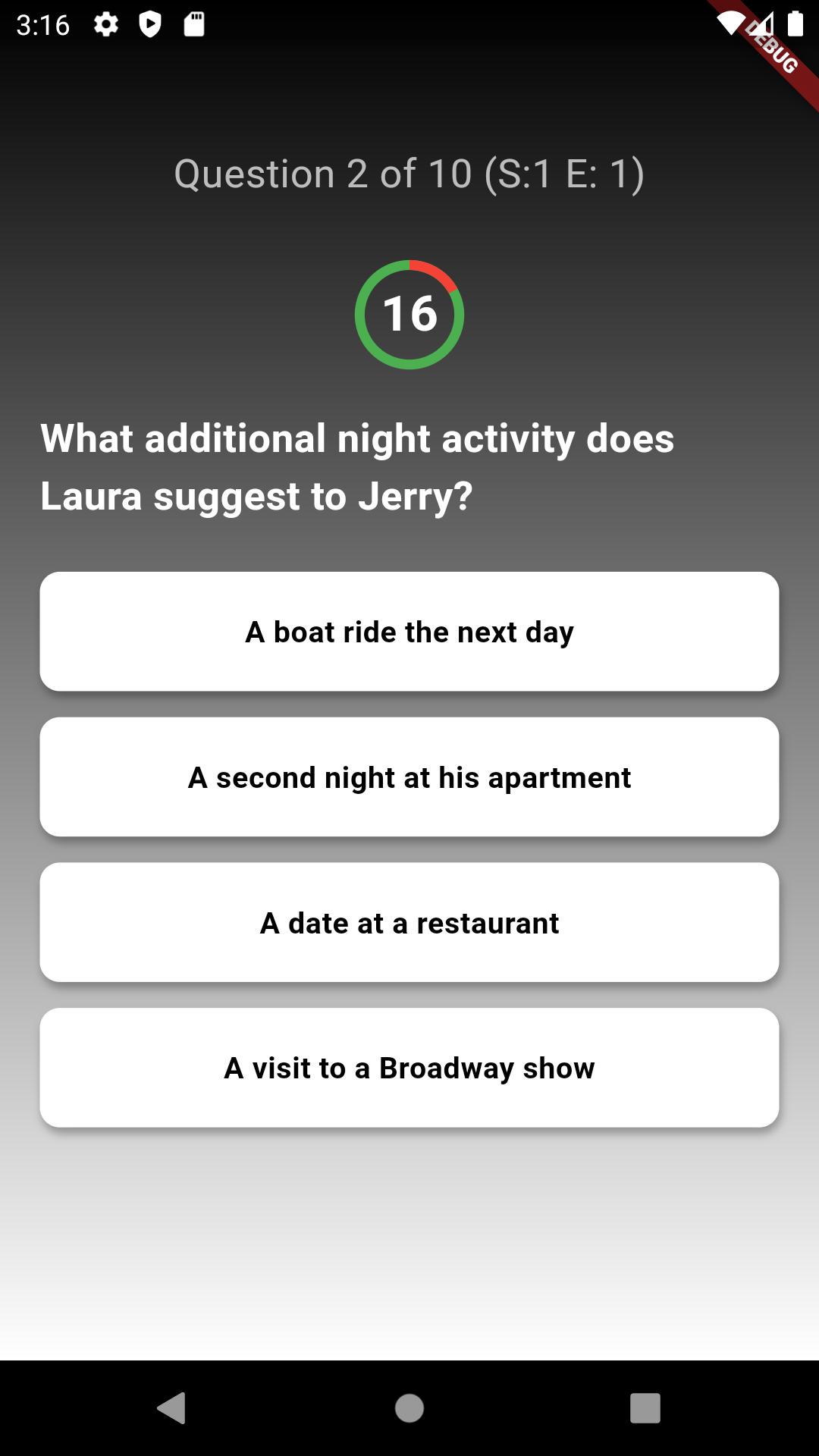Pick the answer 'A date at a restaurant'
Viewport: 819px width, 1456px height.
tap(409, 923)
